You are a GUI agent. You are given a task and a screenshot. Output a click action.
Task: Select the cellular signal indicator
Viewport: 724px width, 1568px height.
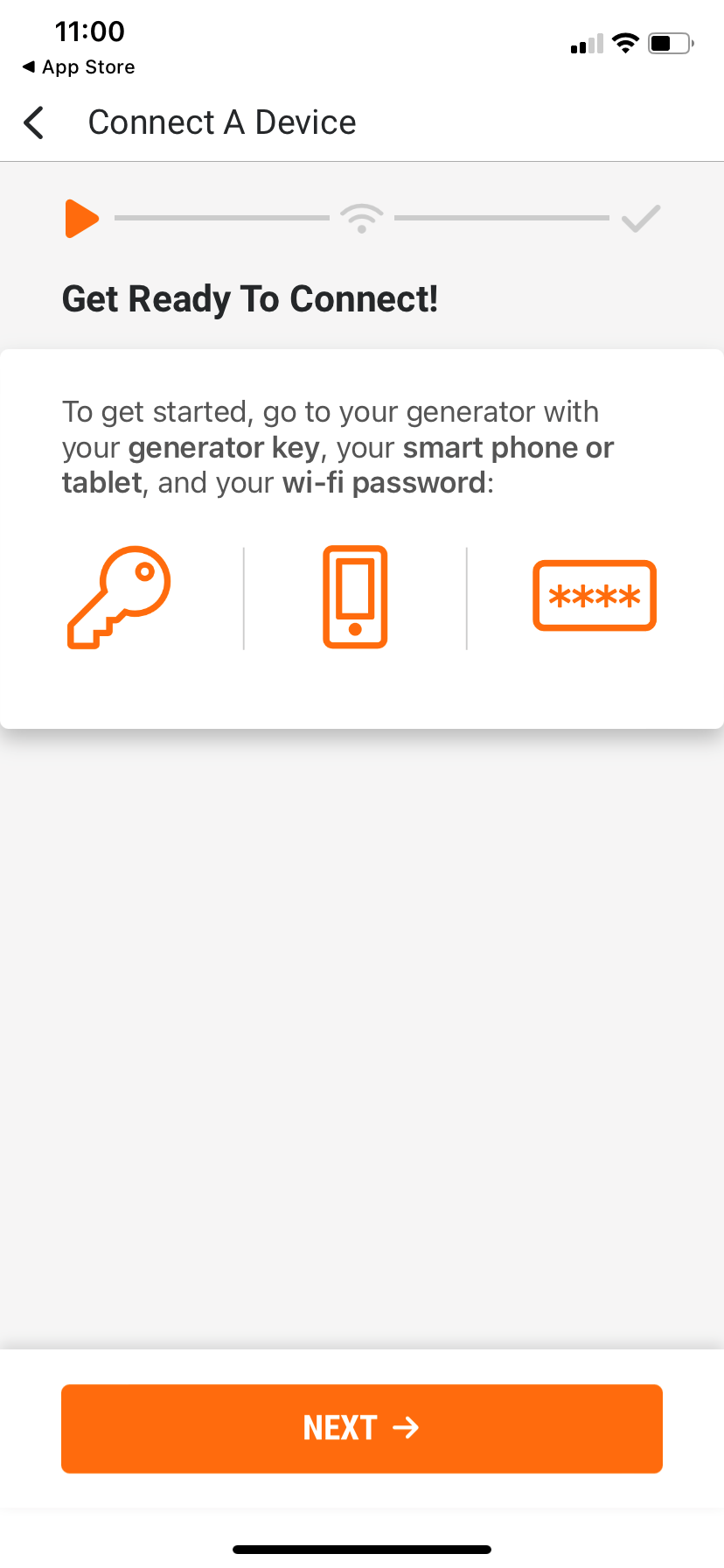[x=584, y=42]
